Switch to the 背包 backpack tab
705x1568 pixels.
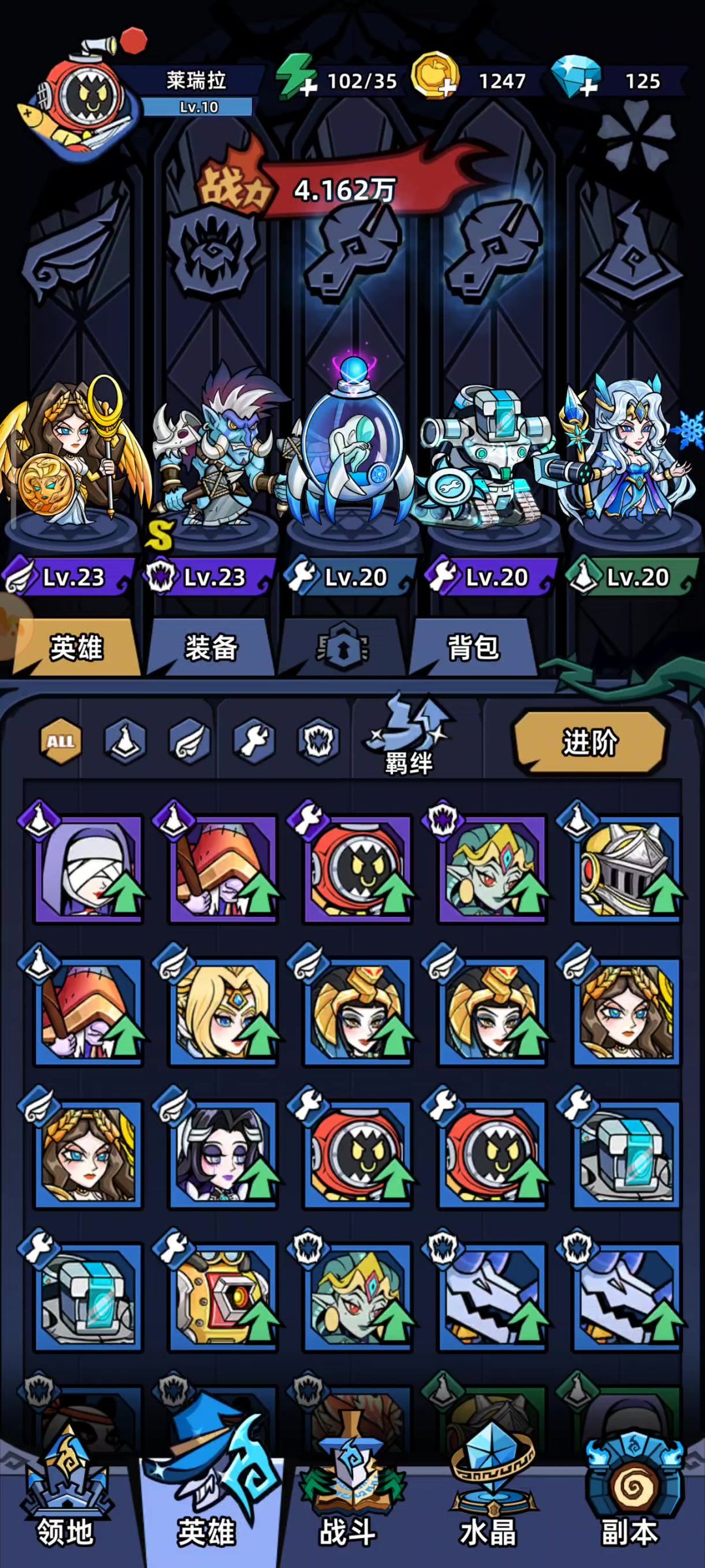pos(473,647)
